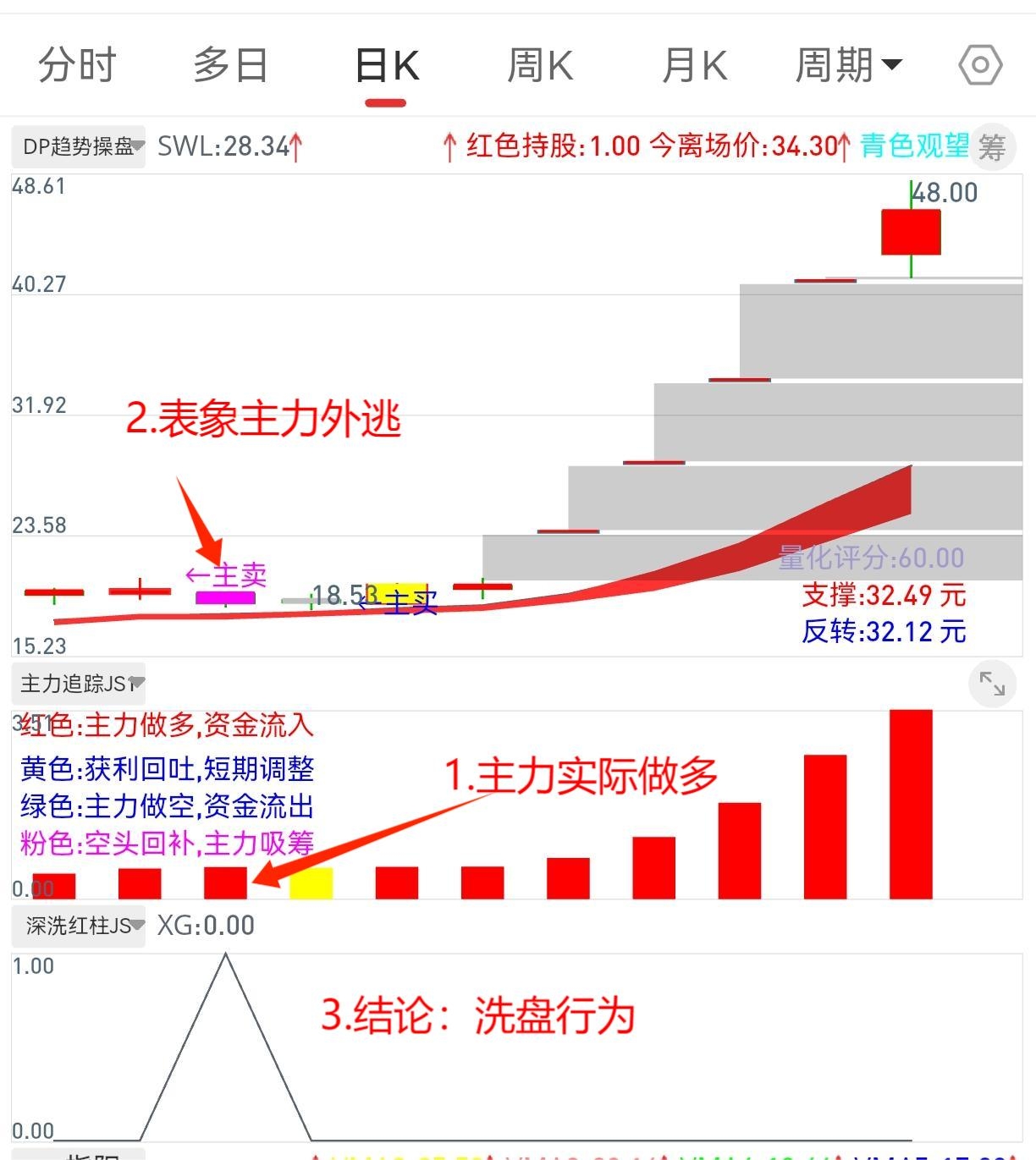The height and width of the screenshot is (1160, 1036).
Task: Select the yellow histogram bar
Action: (311, 882)
